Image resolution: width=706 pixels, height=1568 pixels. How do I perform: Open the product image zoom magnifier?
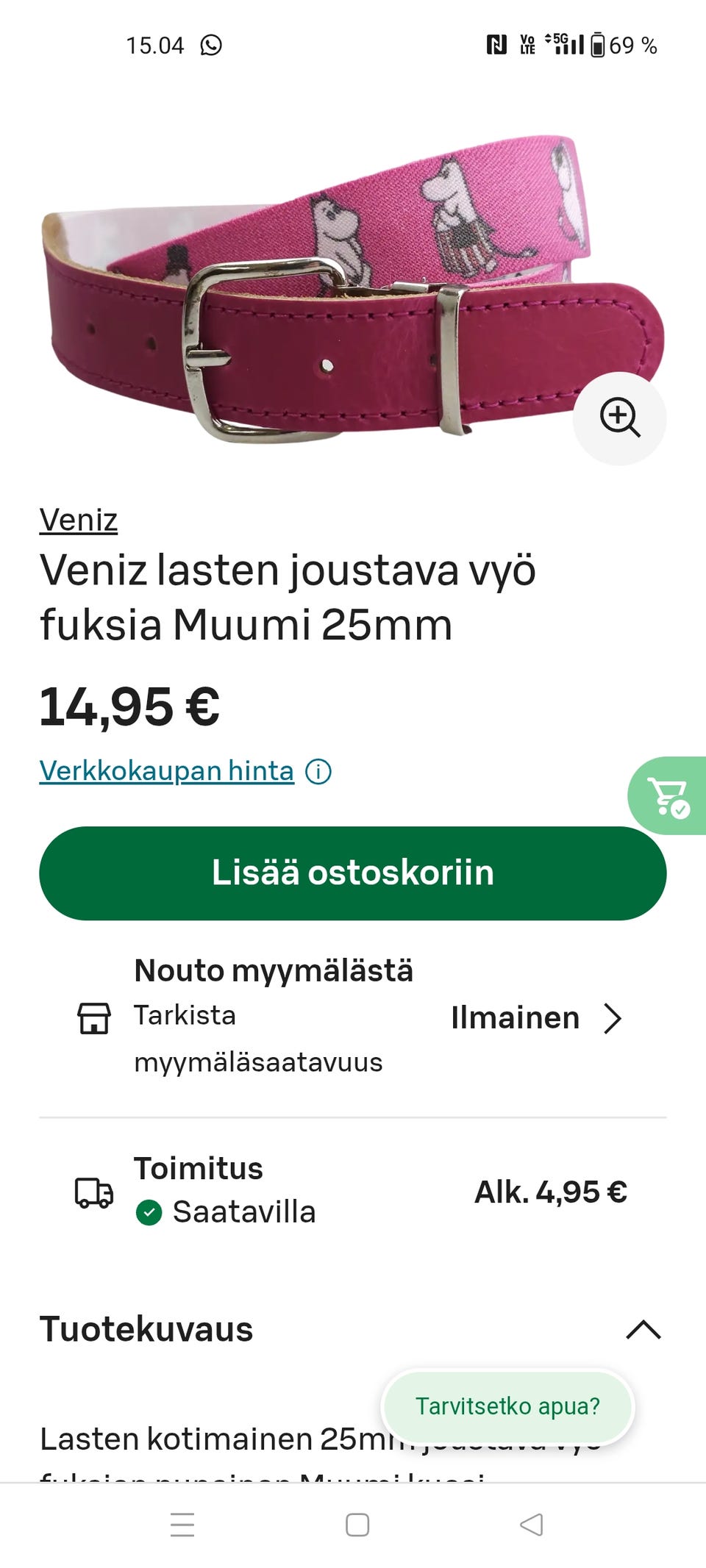coord(621,418)
